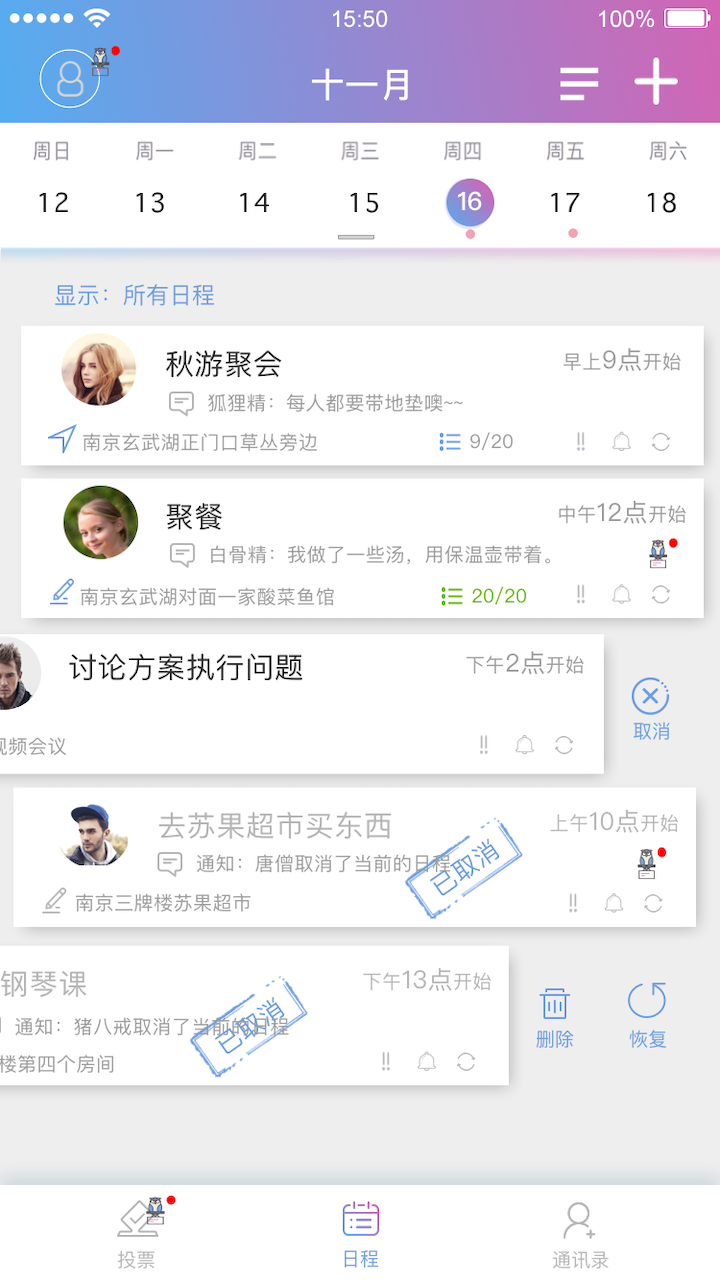Open participants list 9/20 on 秋游聚会
Viewport: 720px width, 1280px height.
click(477, 441)
